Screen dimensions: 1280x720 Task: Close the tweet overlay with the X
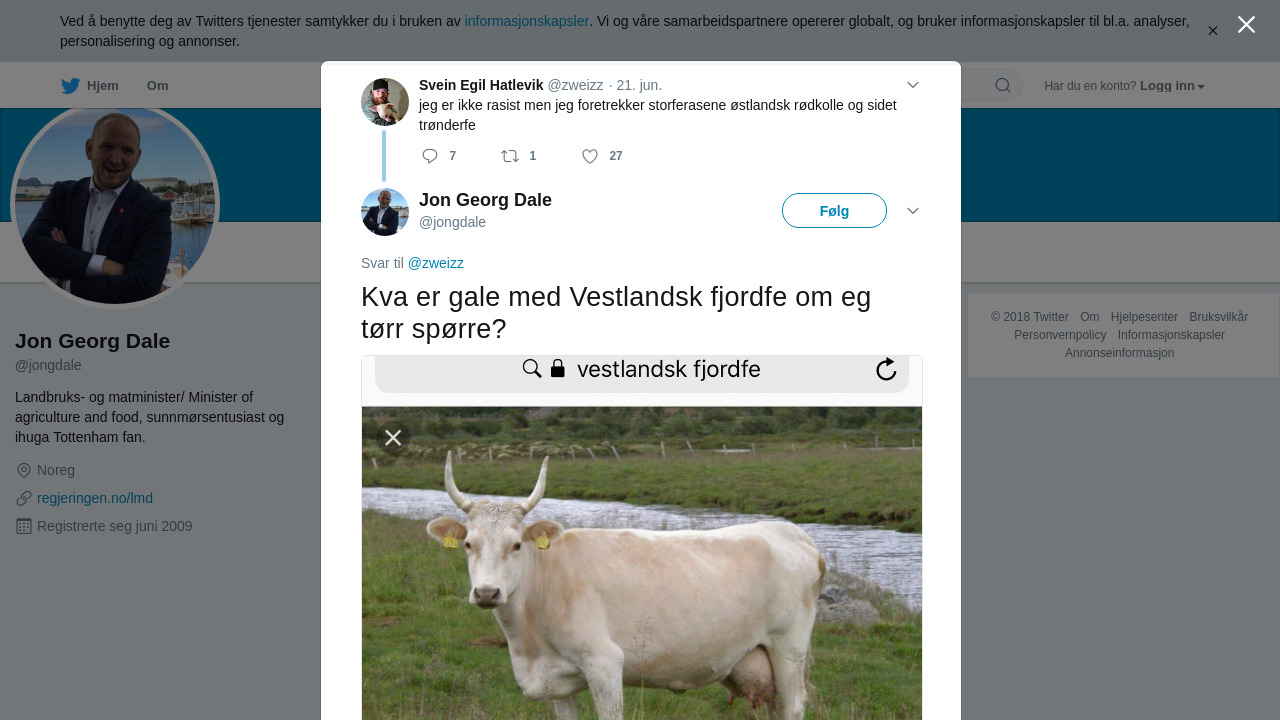coord(1246,25)
